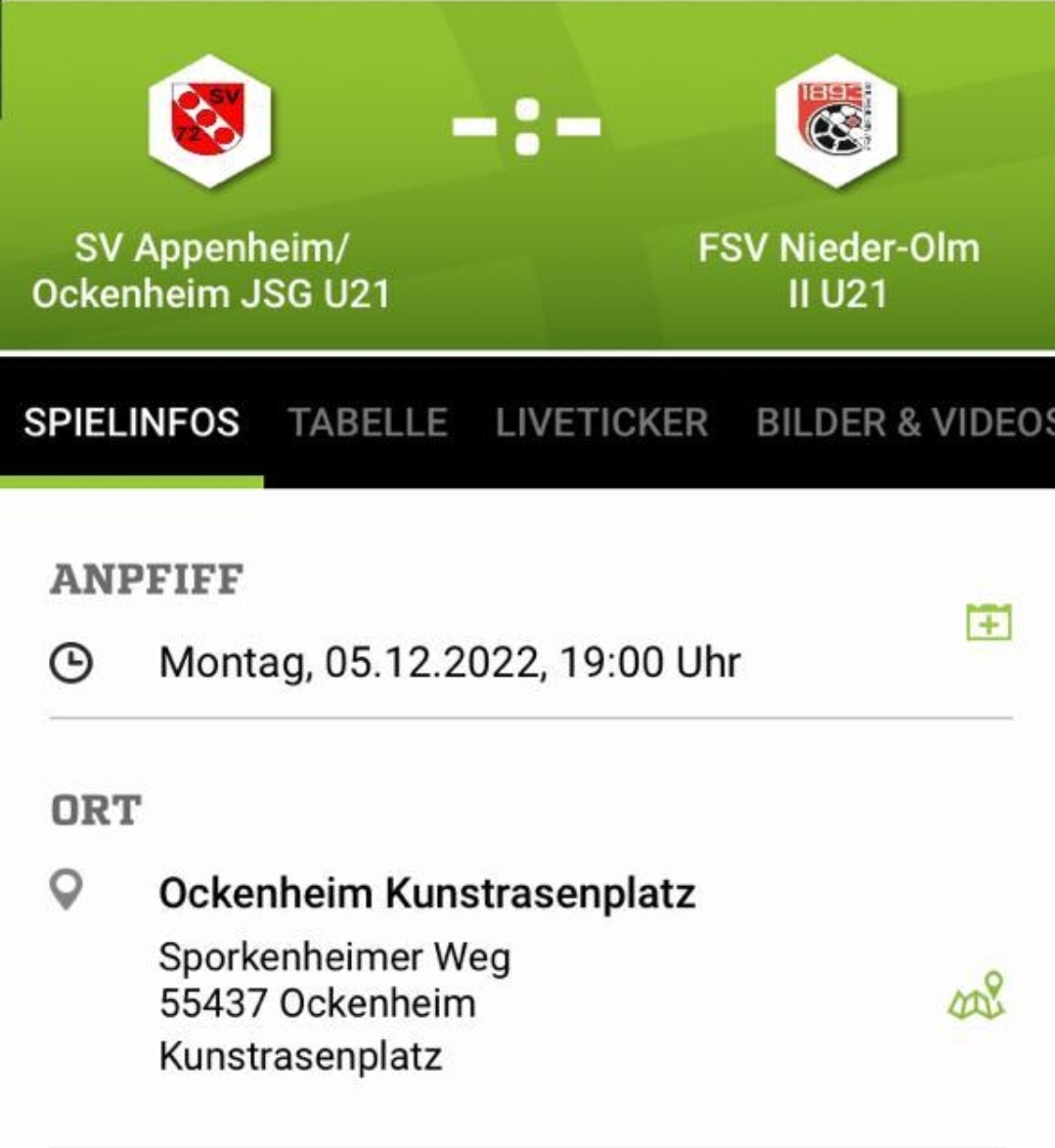The image size is (1055, 1148).
Task: Select the Spielinfos tab
Action: pos(132,422)
